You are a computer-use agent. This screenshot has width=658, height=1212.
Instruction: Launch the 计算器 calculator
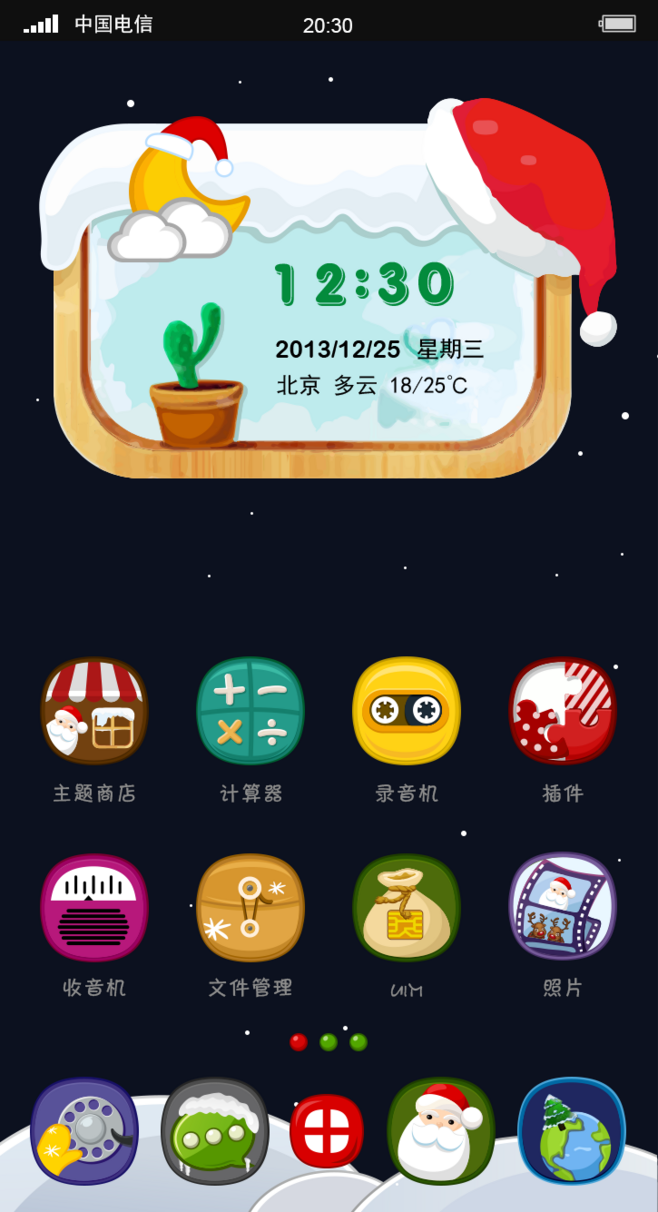[250, 711]
